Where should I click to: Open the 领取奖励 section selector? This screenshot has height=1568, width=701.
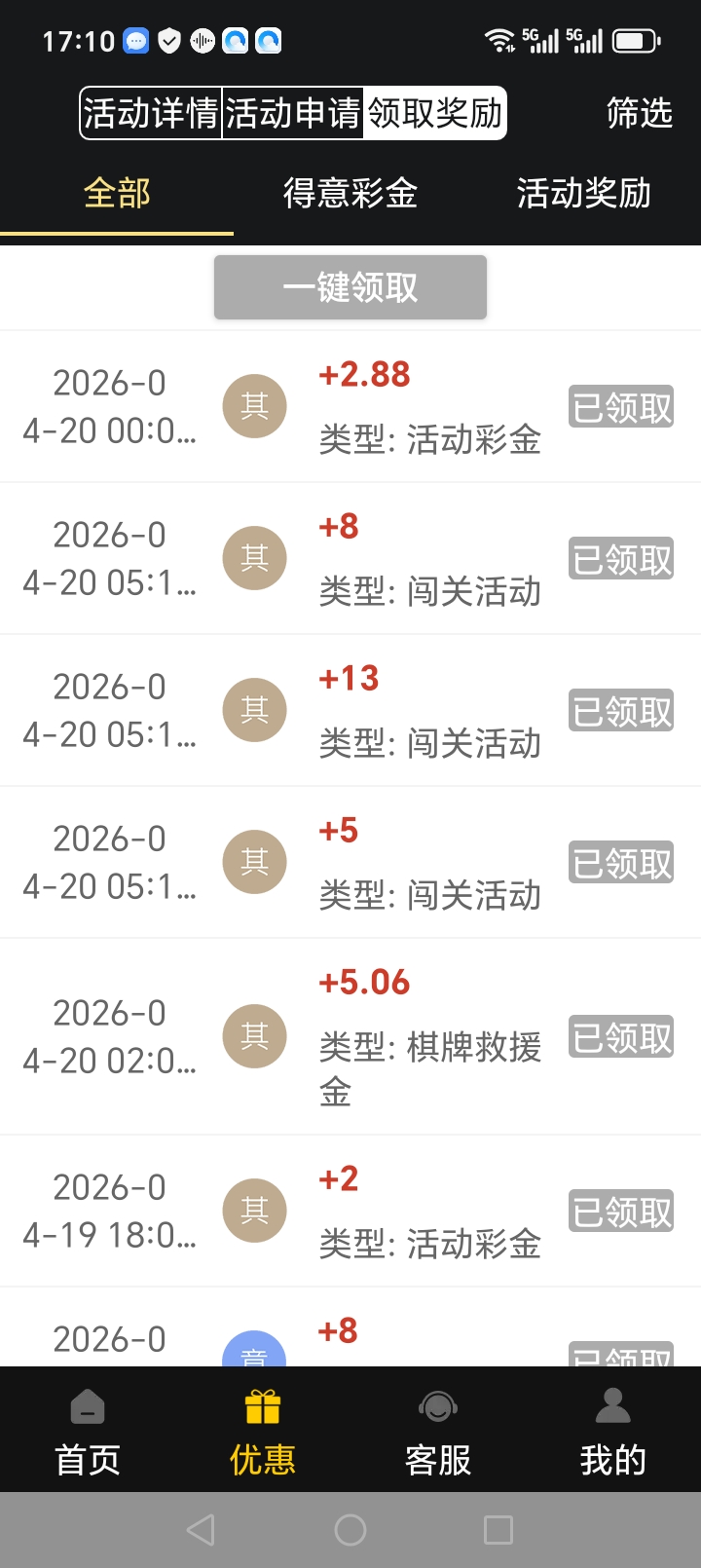[434, 114]
